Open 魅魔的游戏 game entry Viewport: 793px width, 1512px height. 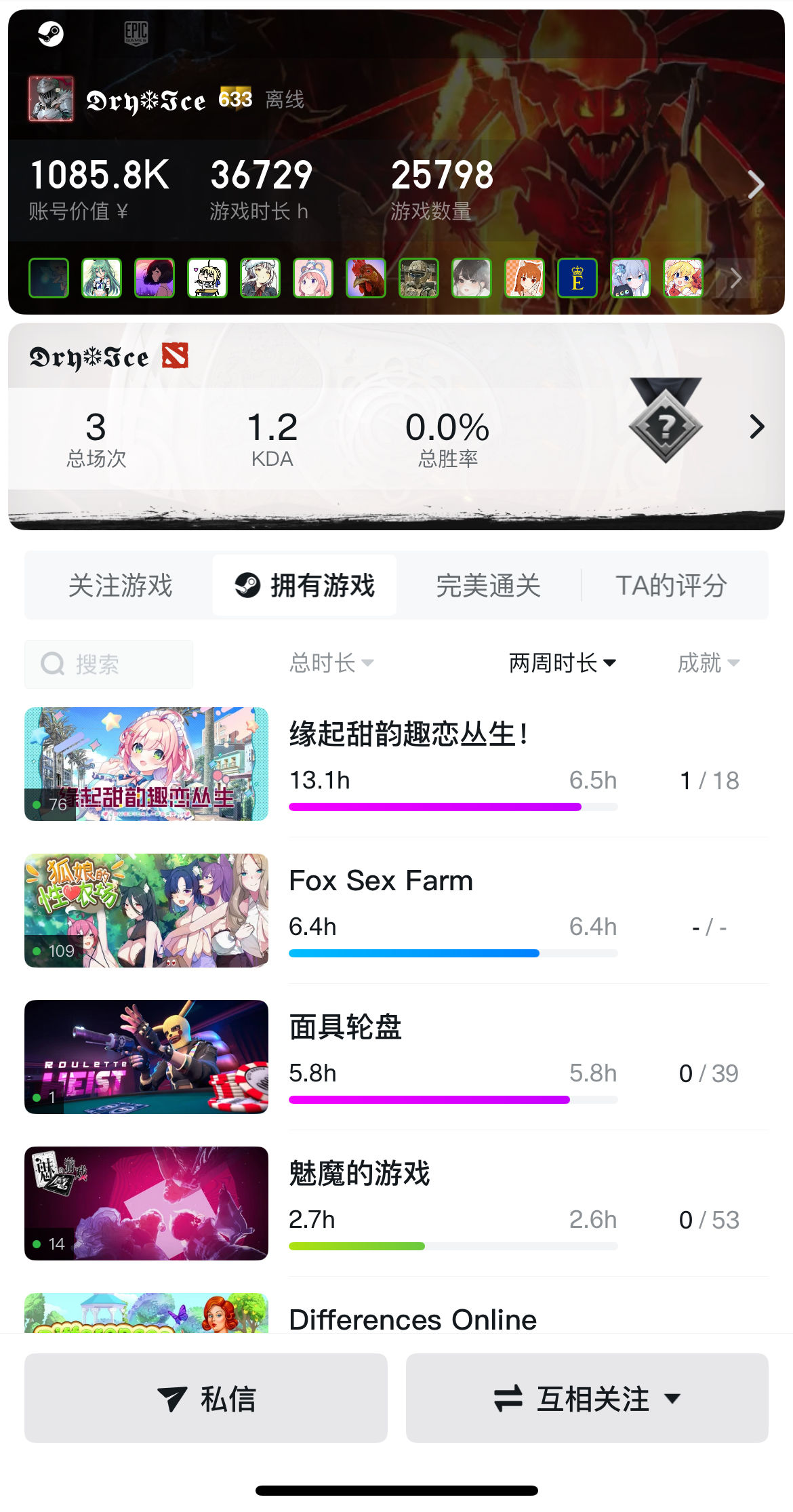359,1174
